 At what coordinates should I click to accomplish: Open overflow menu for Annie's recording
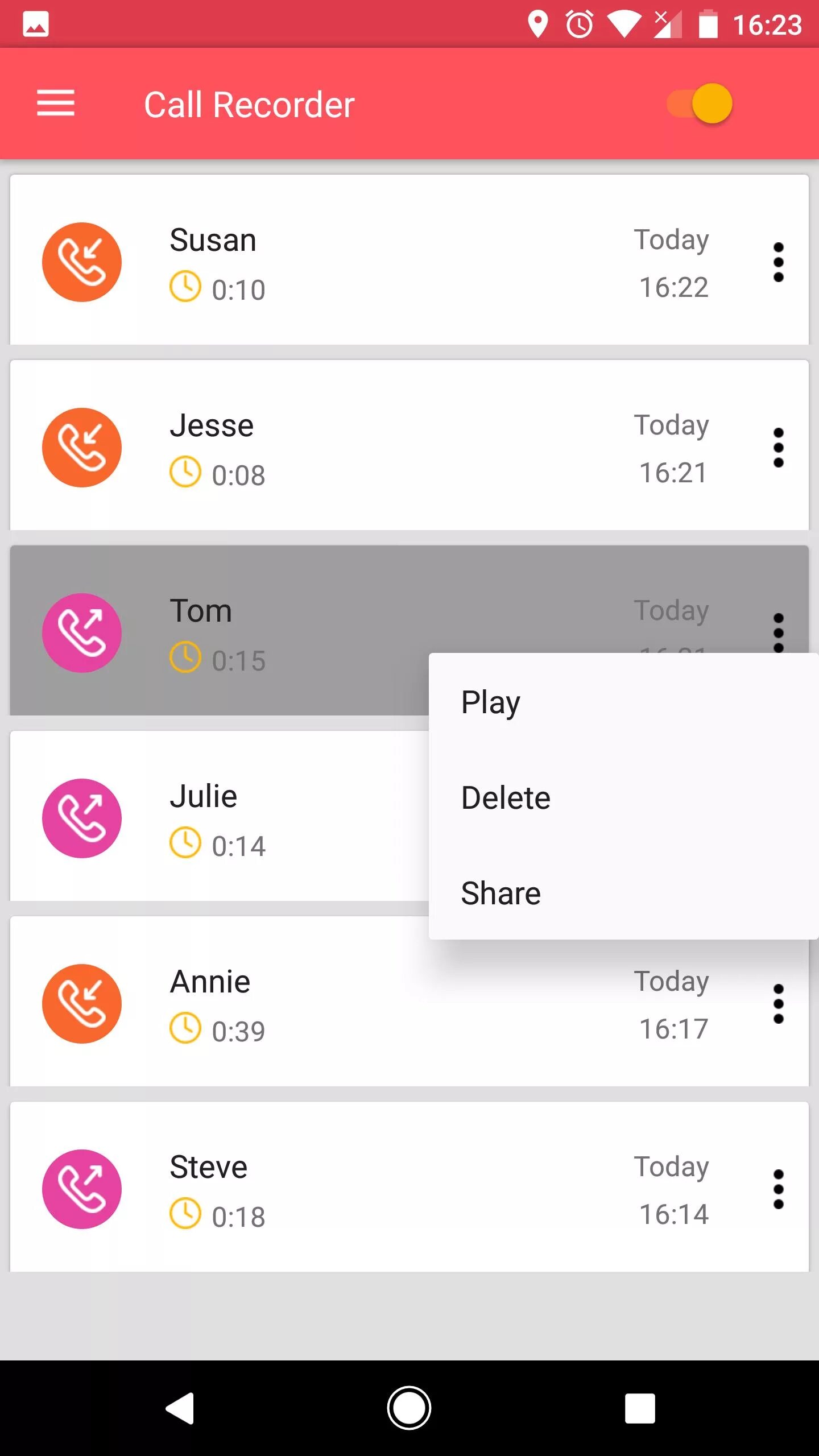click(779, 1004)
